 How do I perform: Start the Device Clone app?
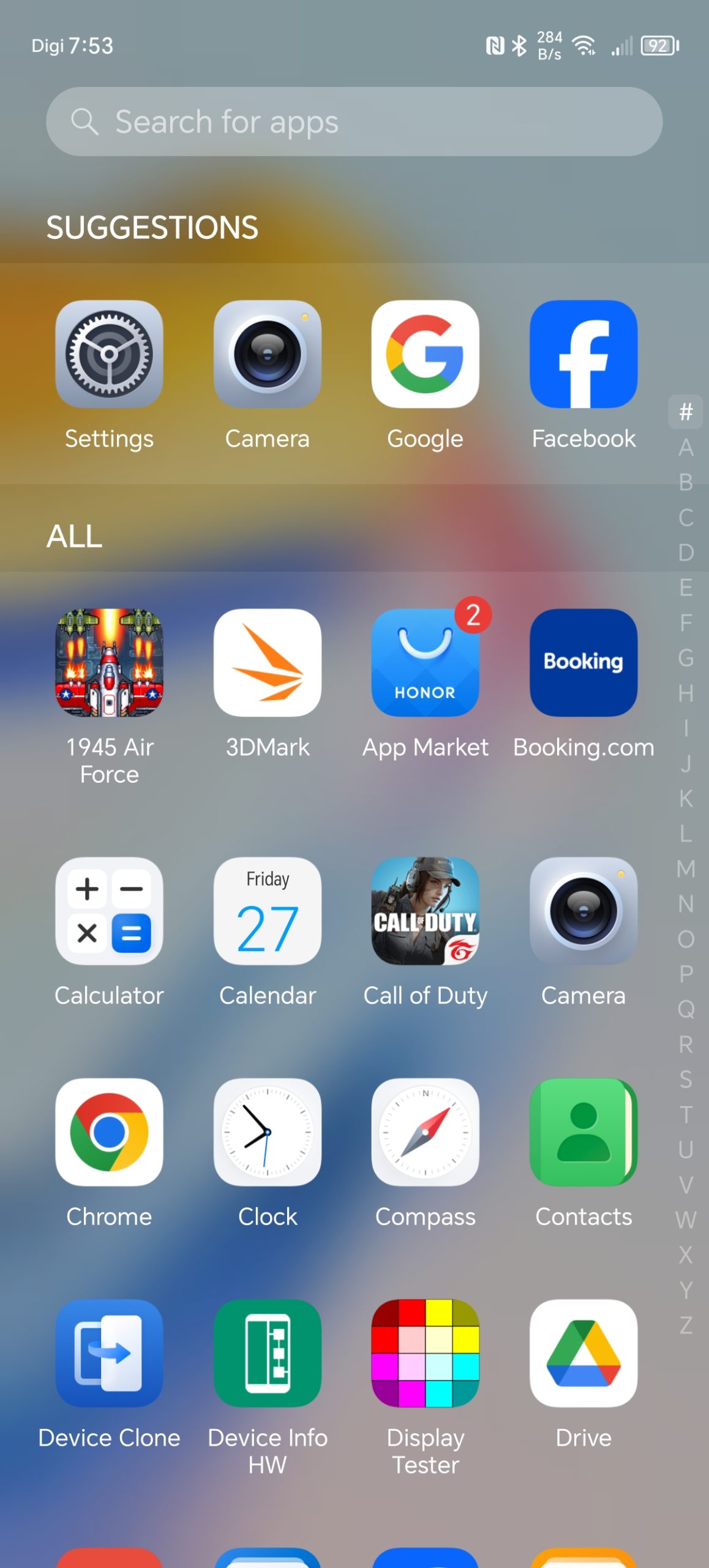coord(109,1353)
